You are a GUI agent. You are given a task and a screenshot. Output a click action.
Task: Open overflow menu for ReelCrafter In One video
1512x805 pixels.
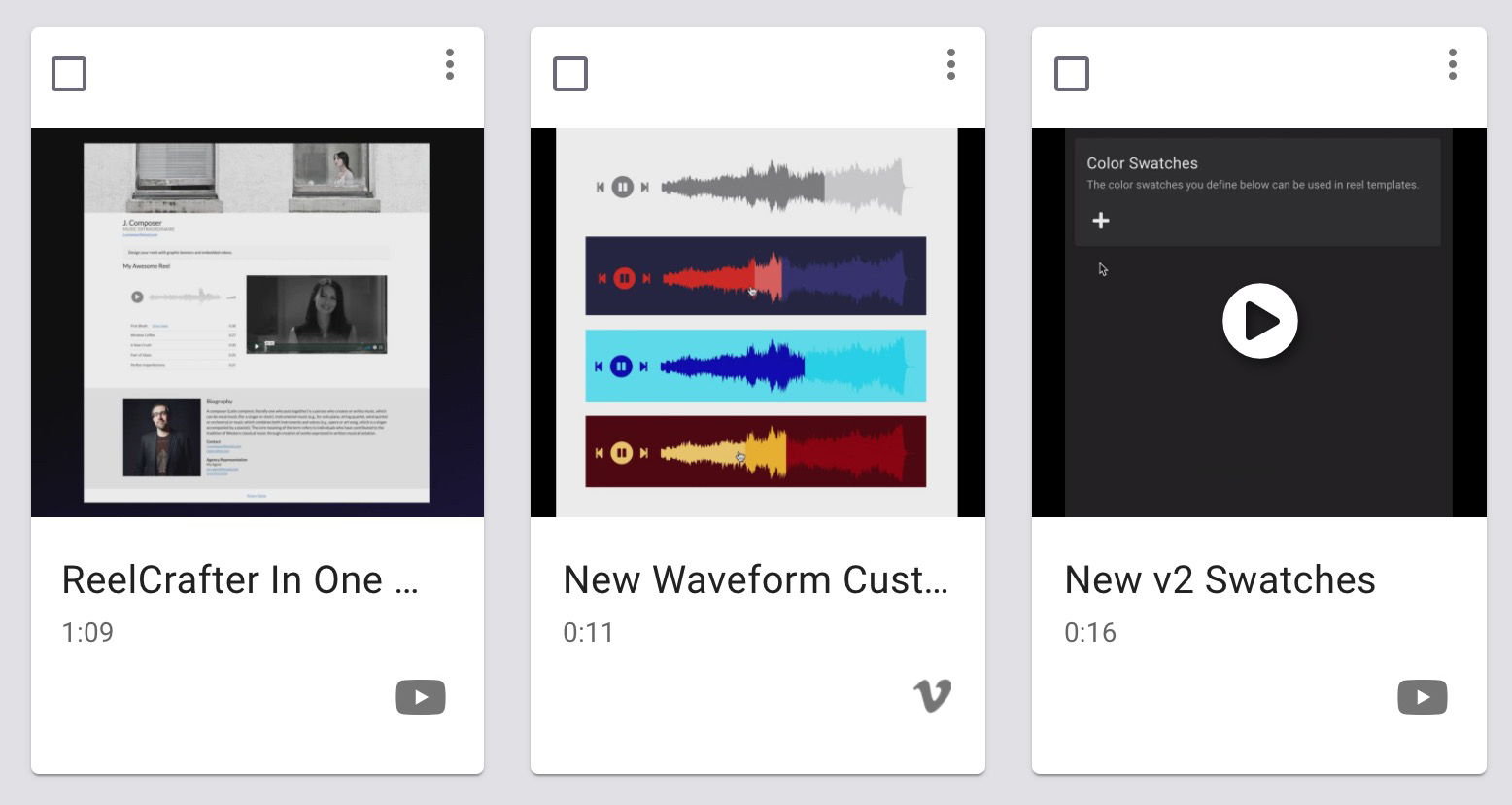coord(450,64)
